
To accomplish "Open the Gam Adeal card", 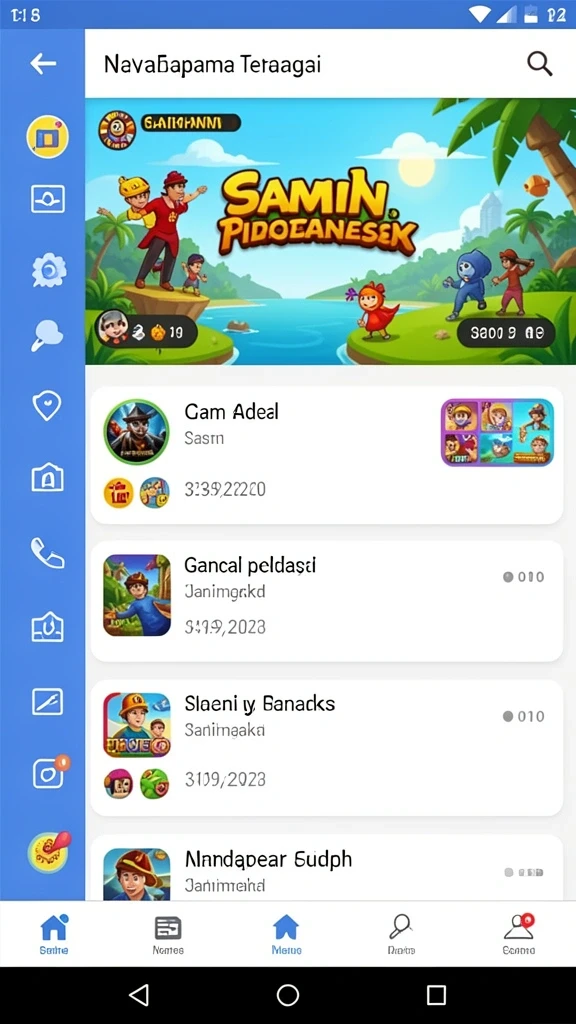I will [x=327, y=455].
